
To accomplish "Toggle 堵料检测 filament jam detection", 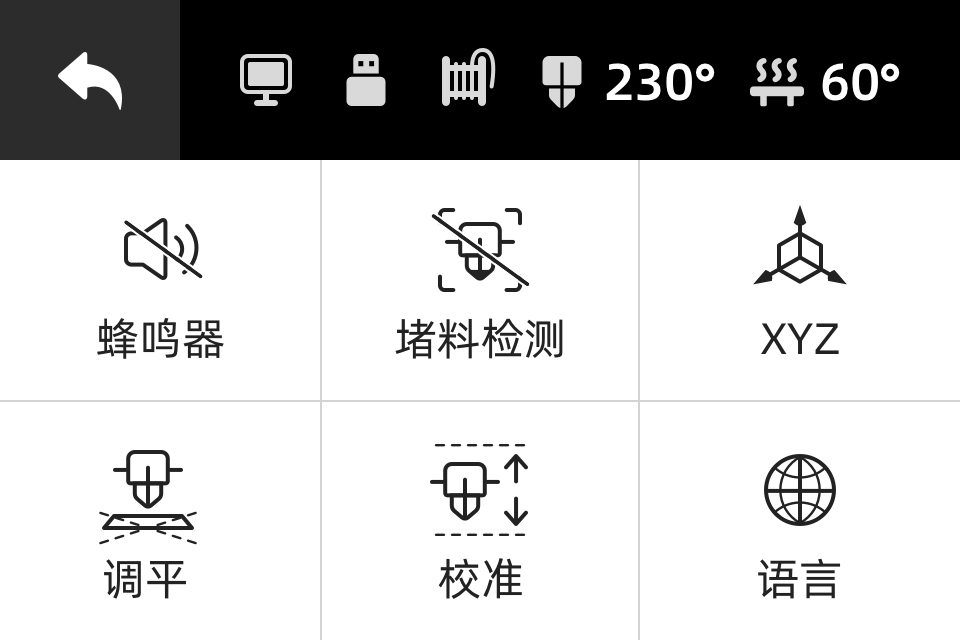I will click(x=480, y=281).
